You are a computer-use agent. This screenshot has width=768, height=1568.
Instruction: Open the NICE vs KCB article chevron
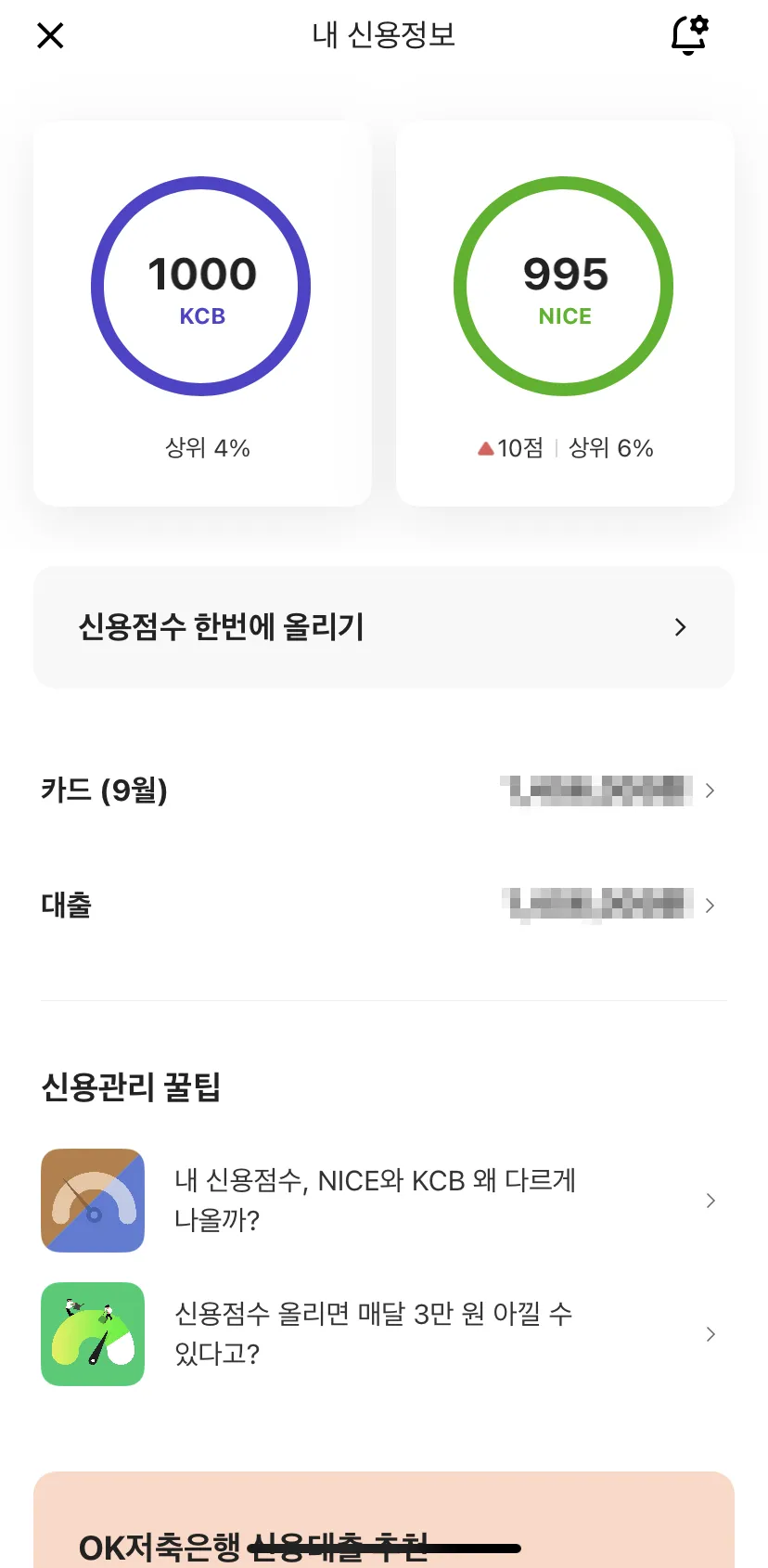tap(710, 1200)
